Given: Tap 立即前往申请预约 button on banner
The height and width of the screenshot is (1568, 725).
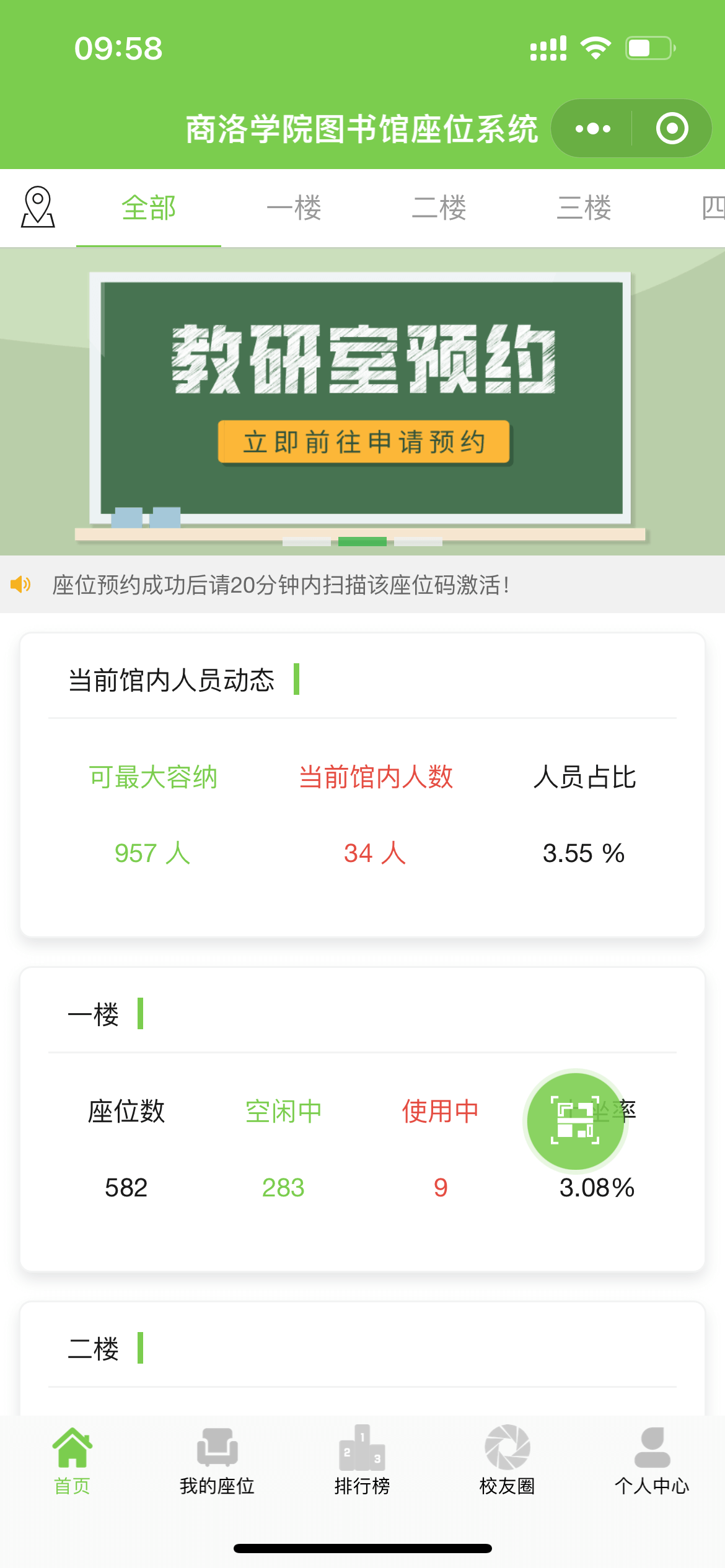Looking at the screenshot, I should pyautogui.click(x=364, y=442).
